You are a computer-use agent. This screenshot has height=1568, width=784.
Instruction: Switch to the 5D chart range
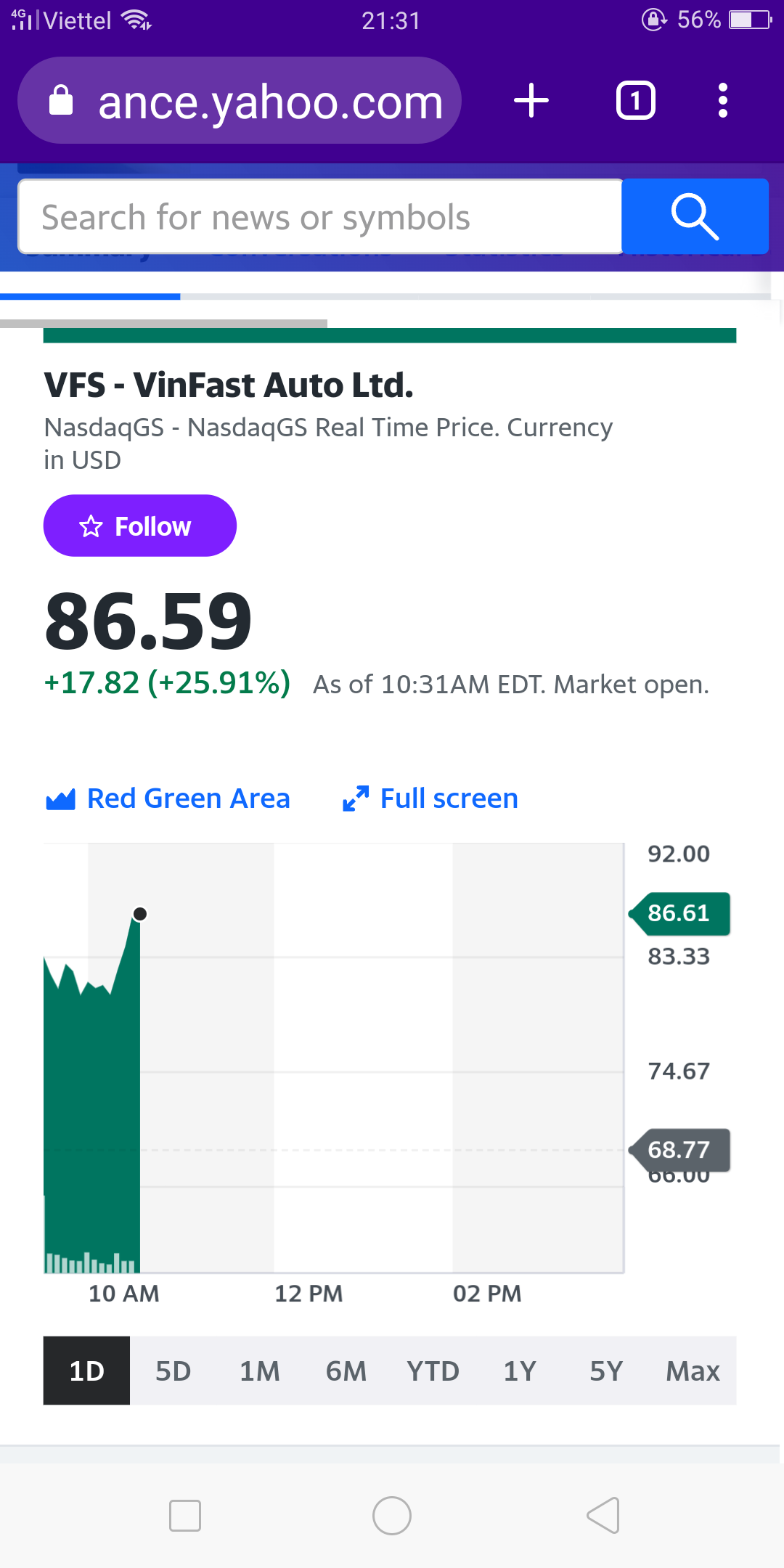(x=173, y=1371)
